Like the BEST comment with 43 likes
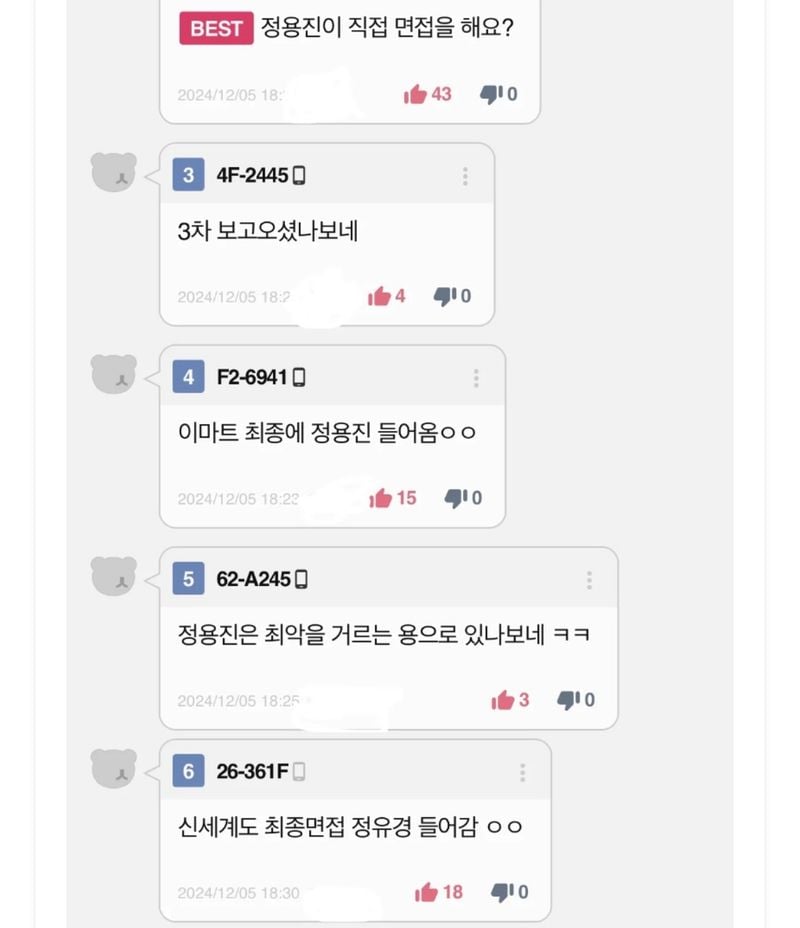 [415, 94]
